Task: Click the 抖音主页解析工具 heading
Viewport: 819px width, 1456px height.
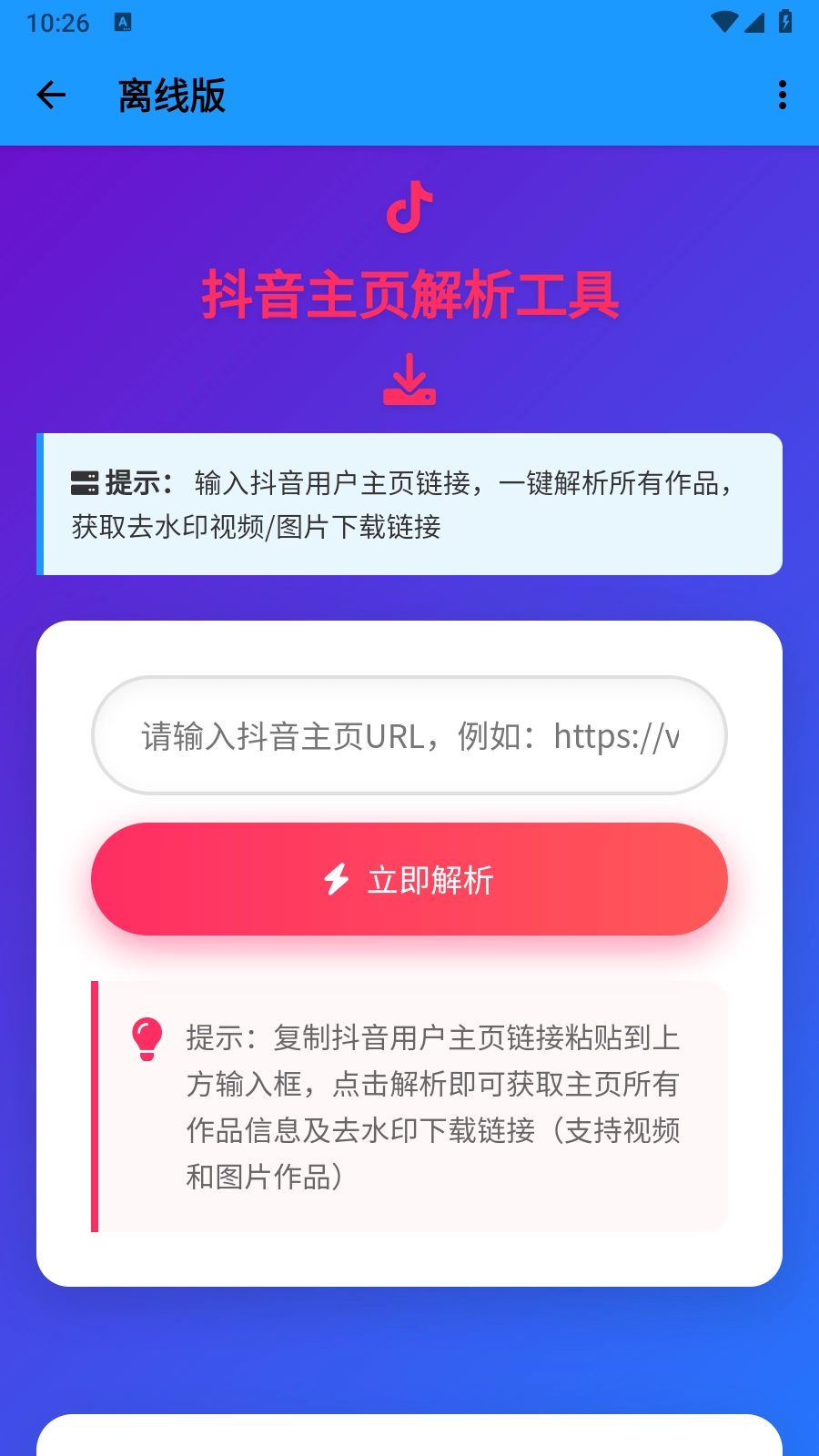Action: coord(409,289)
